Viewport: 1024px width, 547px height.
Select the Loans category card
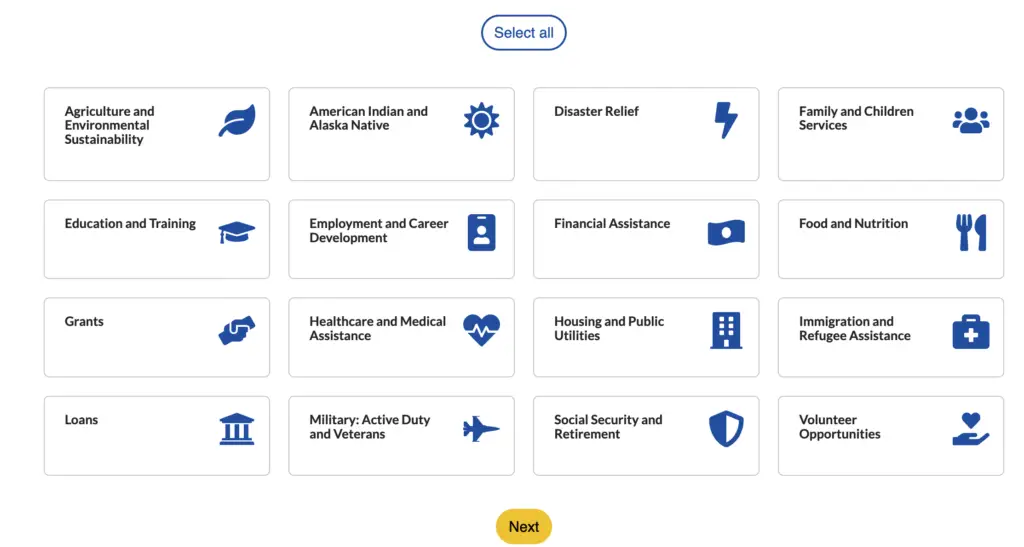156,435
